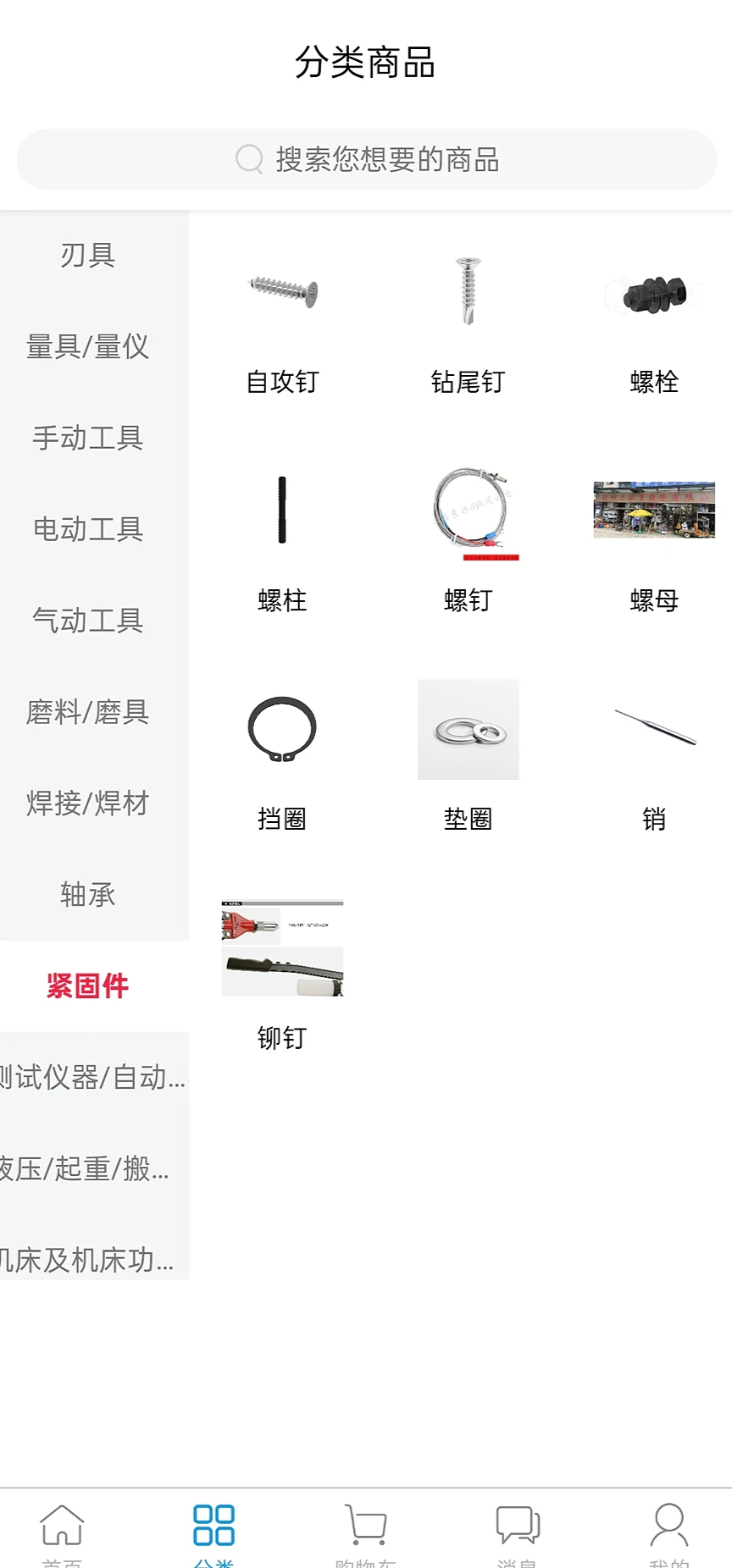
Task: Select the 刃具 category in sidebar
Action: [x=89, y=255]
